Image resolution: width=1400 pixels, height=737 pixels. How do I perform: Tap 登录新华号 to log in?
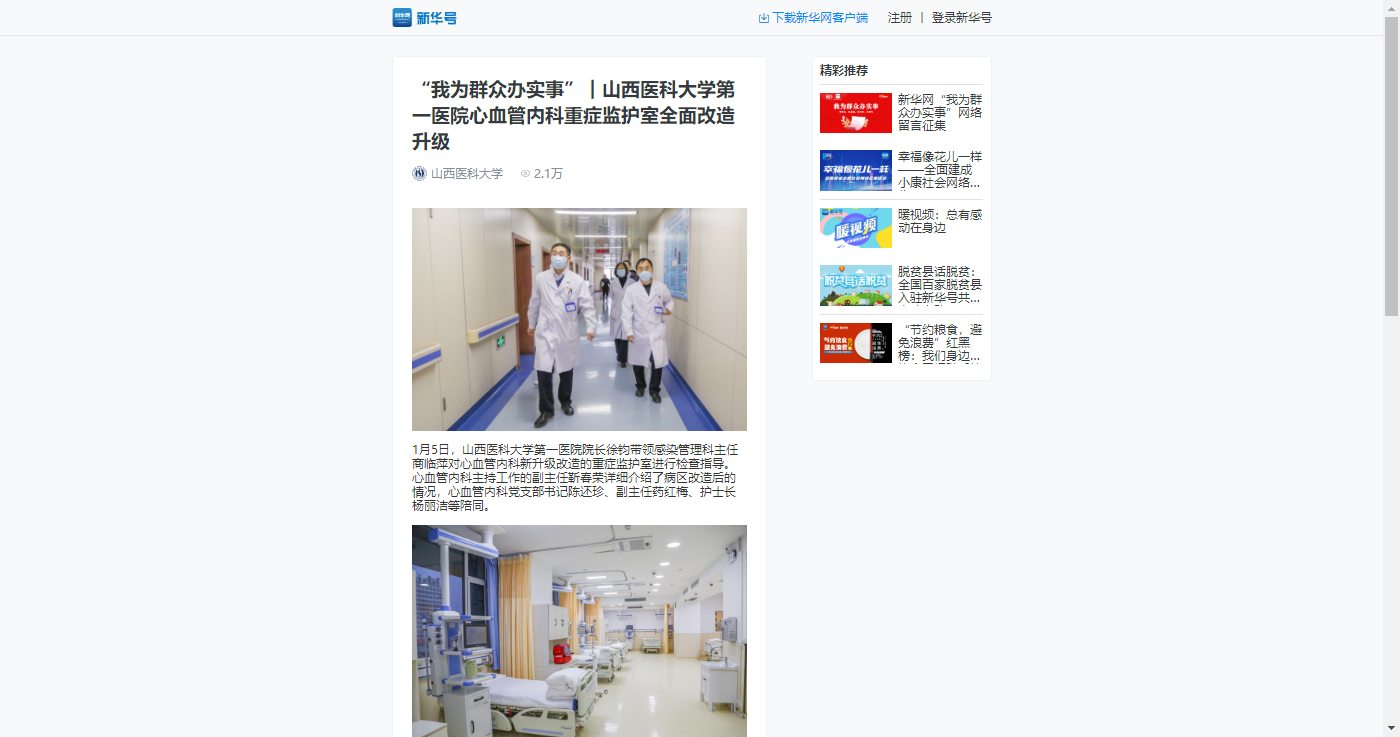(961, 18)
